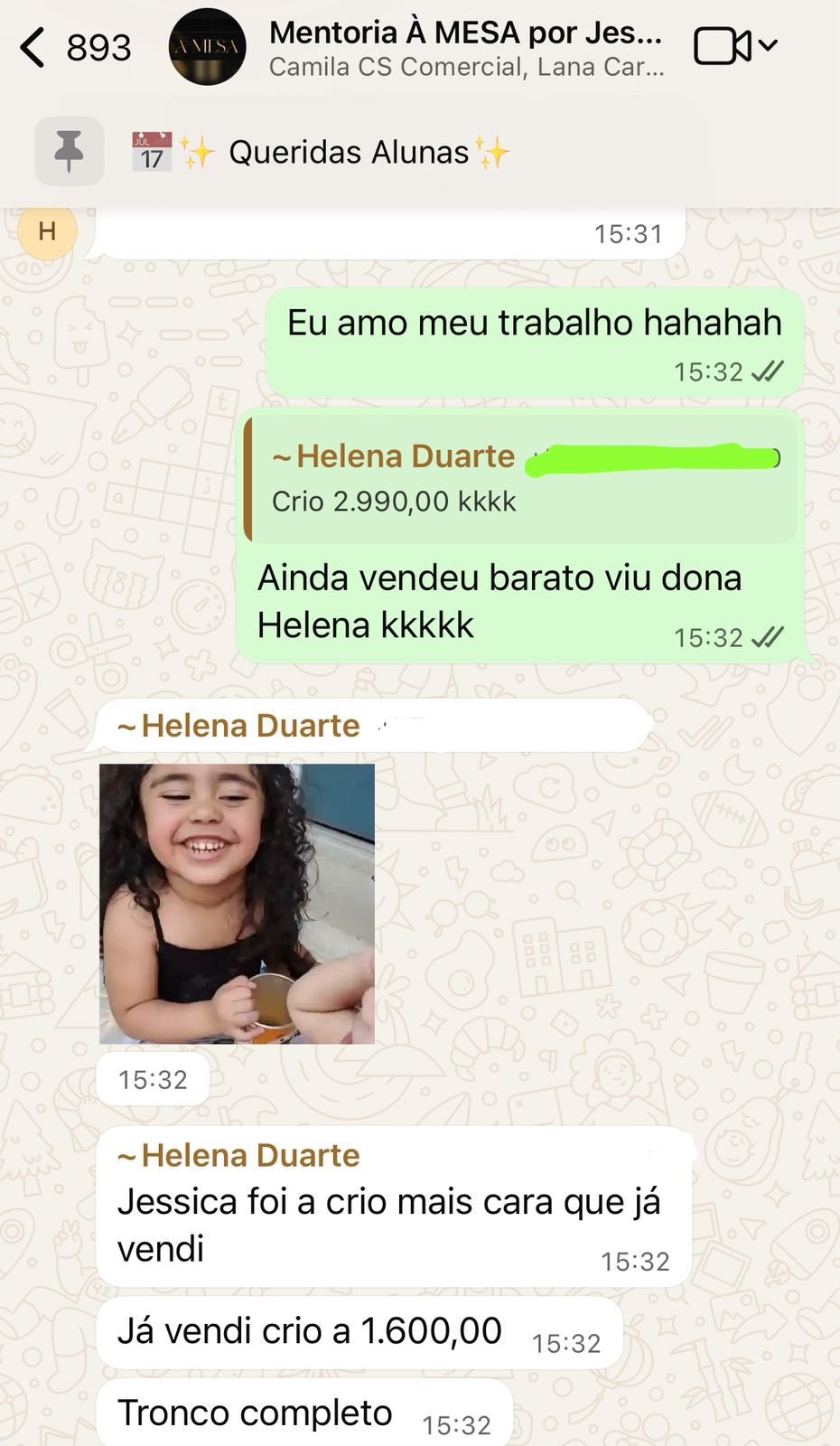The width and height of the screenshot is (840, 1446).
Task: Open the Mentoria À MESA group avatar
Action: pos(207,47)
